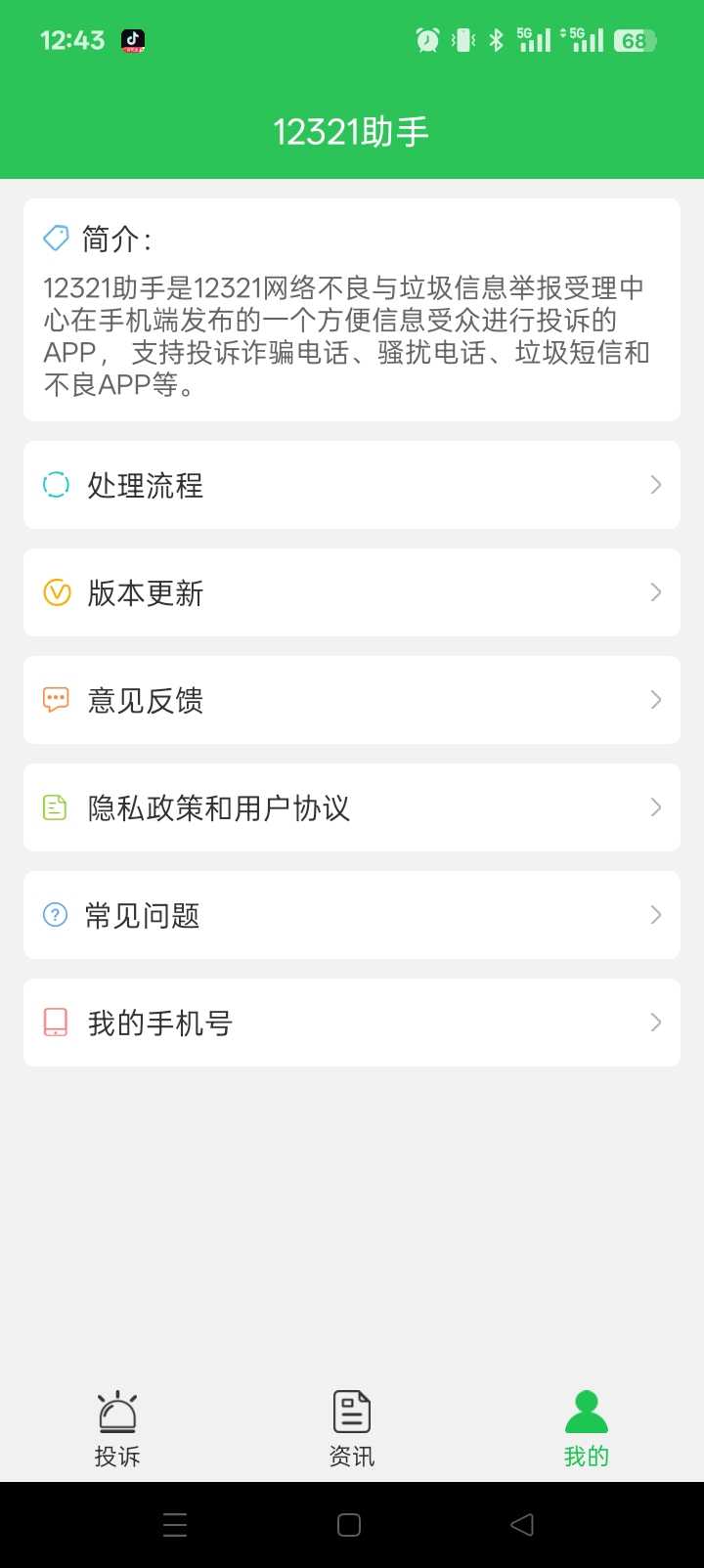Switch to the 投诉 tab

[117, 1429]
